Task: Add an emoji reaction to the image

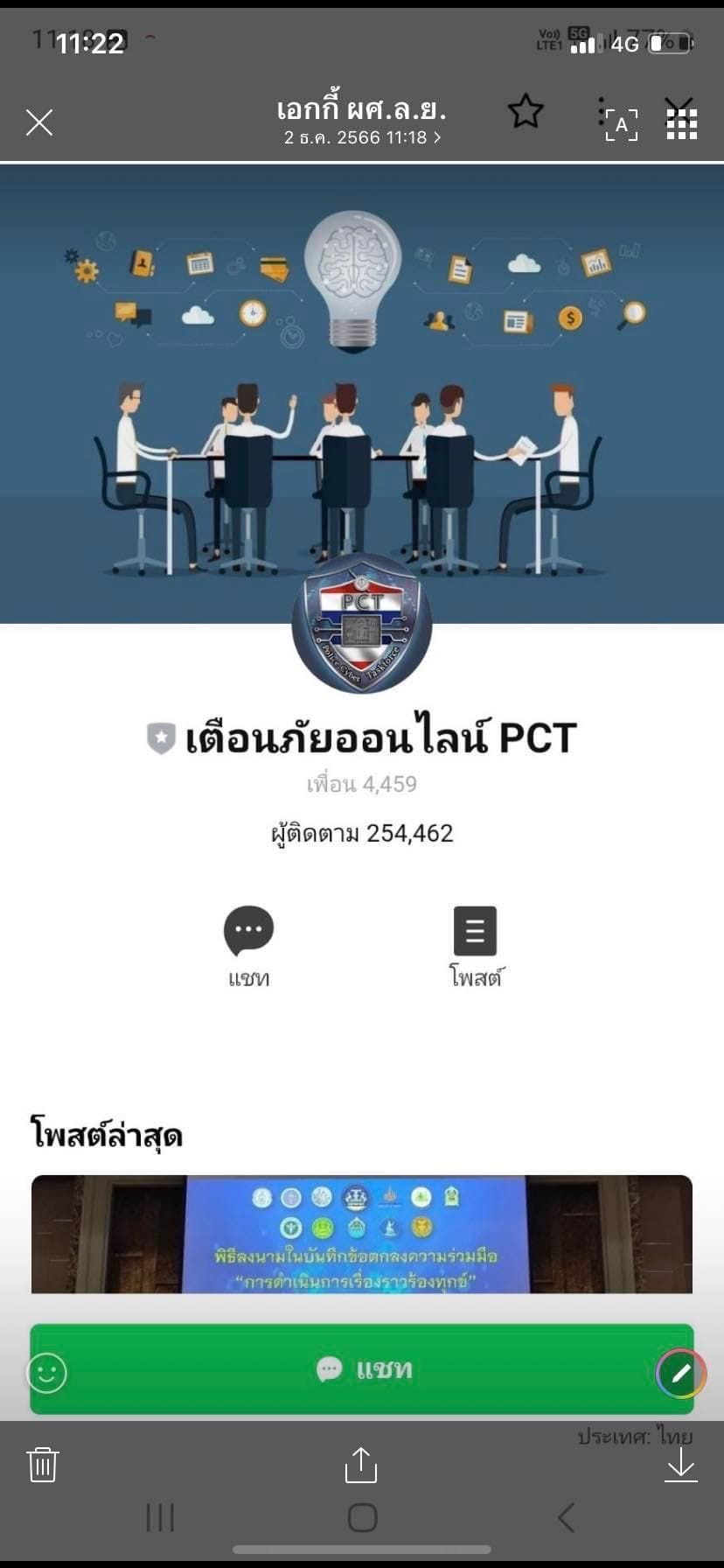Action: pos(47,1372)
